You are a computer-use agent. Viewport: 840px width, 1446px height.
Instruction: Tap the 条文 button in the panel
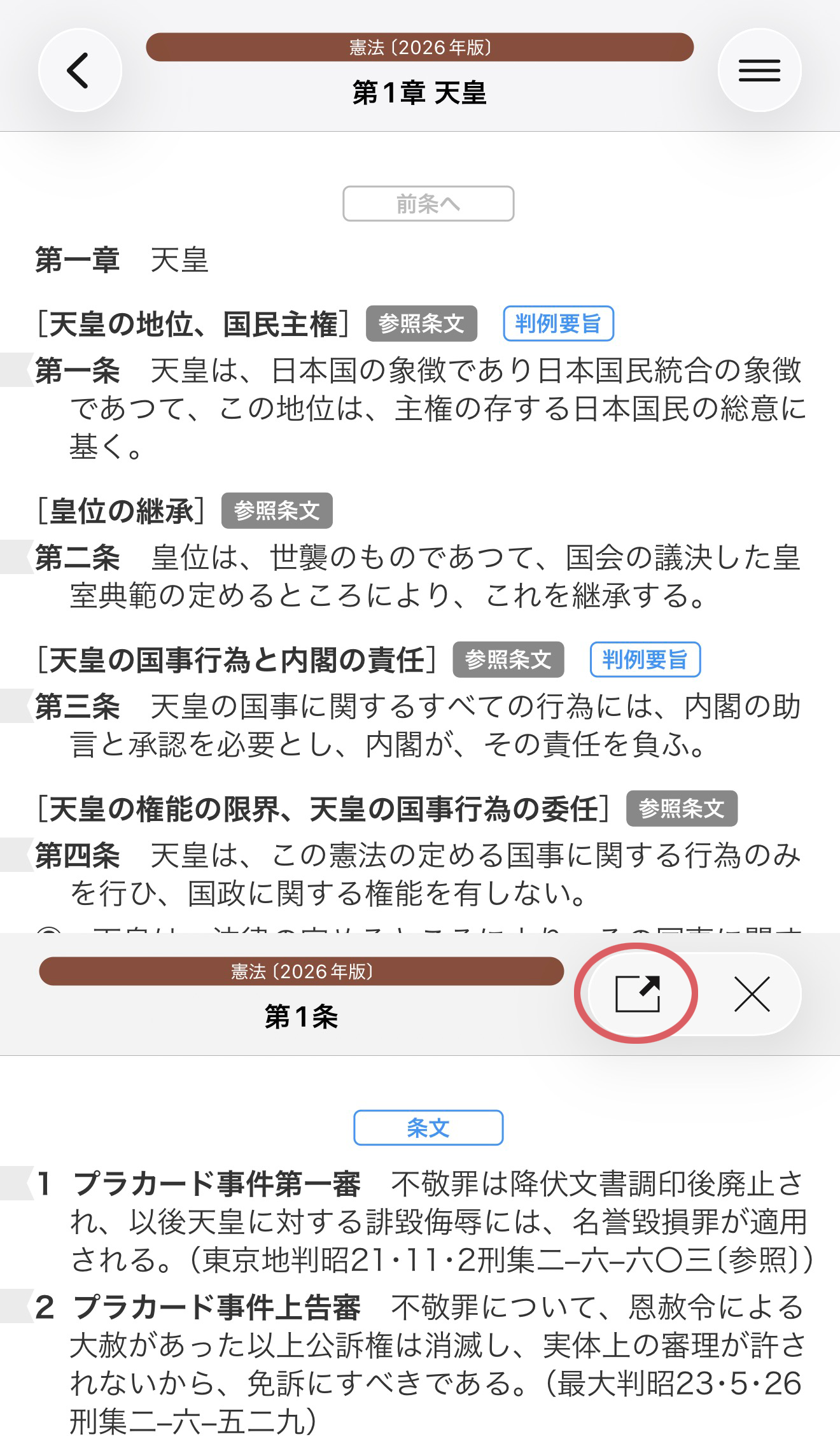(428, 1128)
